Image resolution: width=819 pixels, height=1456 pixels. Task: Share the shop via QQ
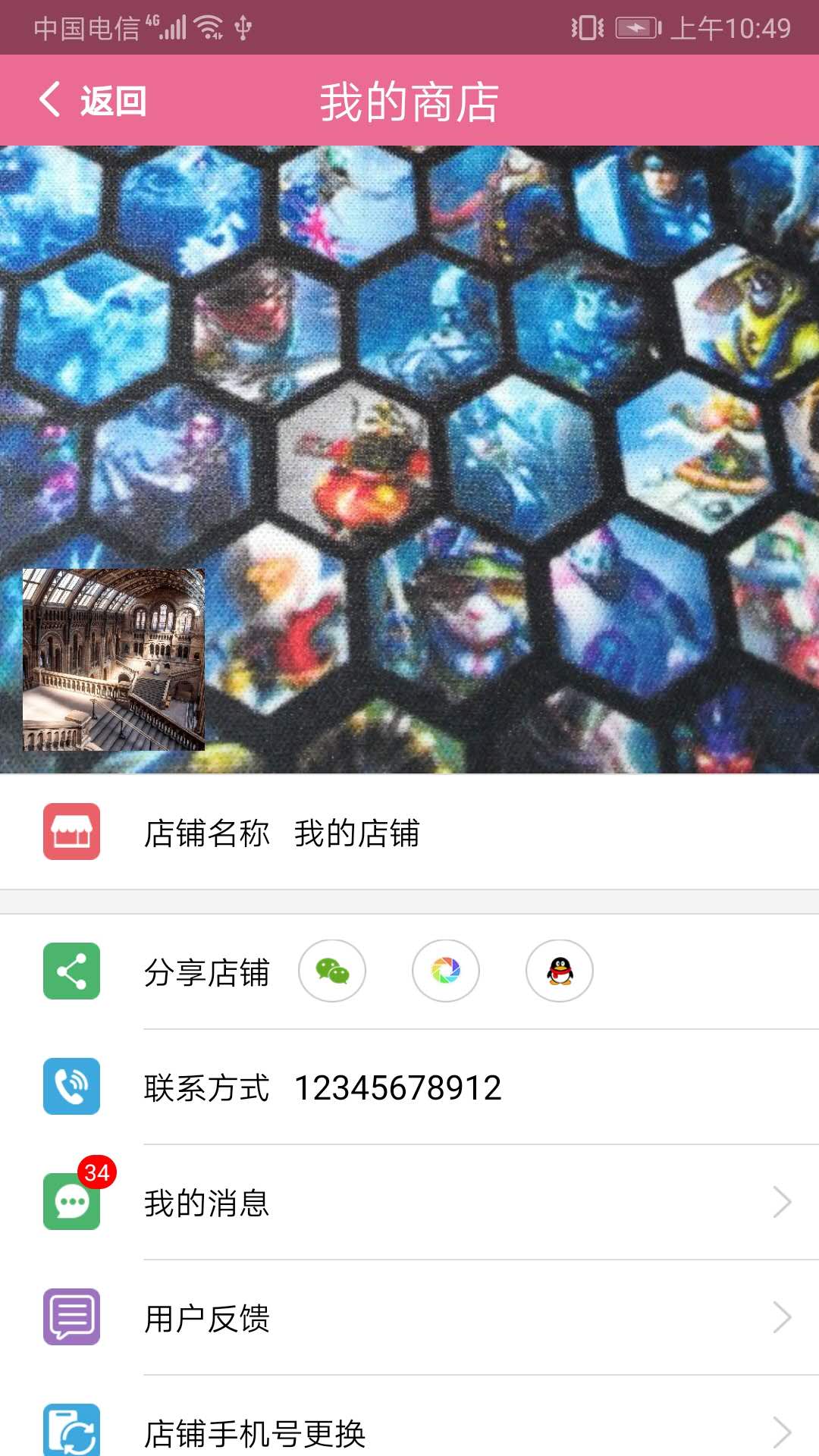(560, 971)
